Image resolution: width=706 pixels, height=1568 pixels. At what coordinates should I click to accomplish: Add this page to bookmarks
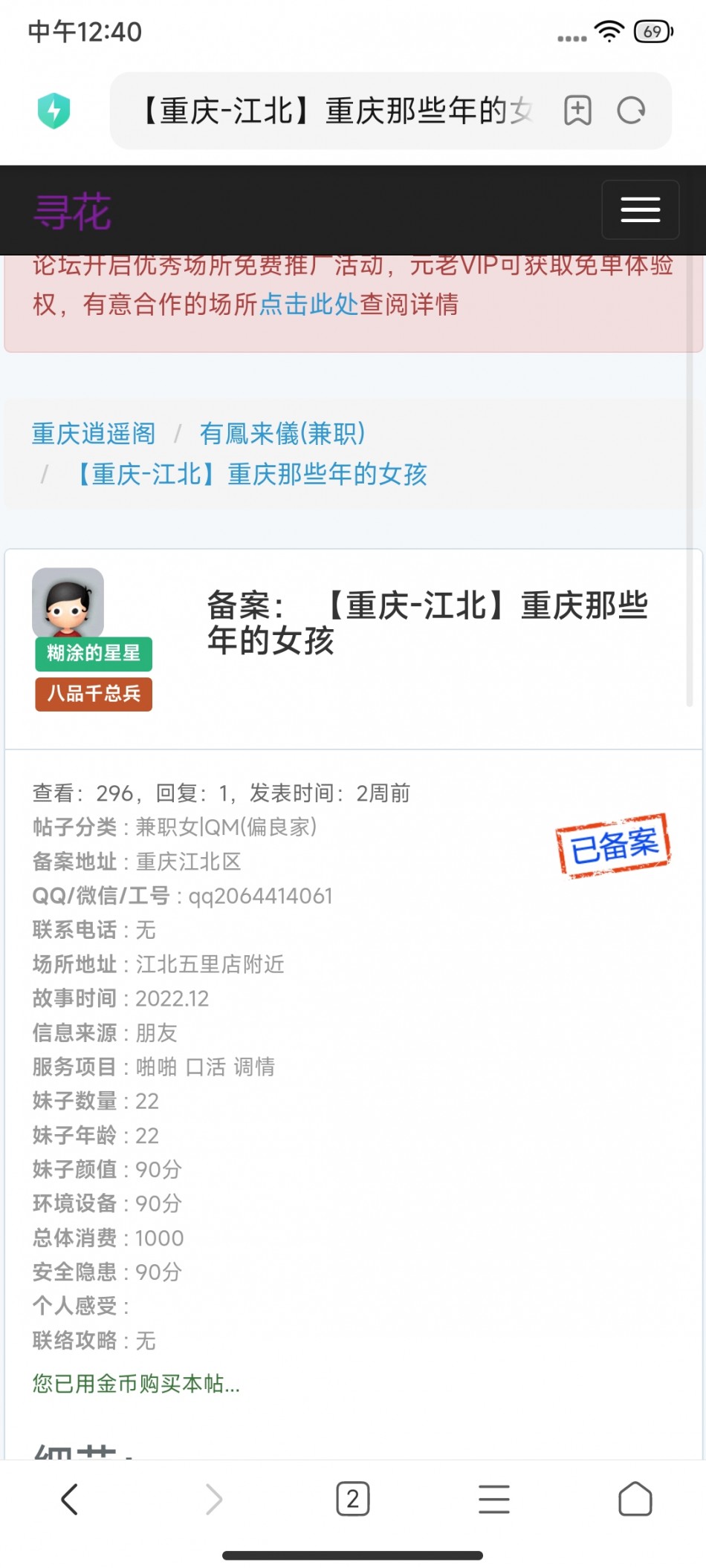[577, 111]
